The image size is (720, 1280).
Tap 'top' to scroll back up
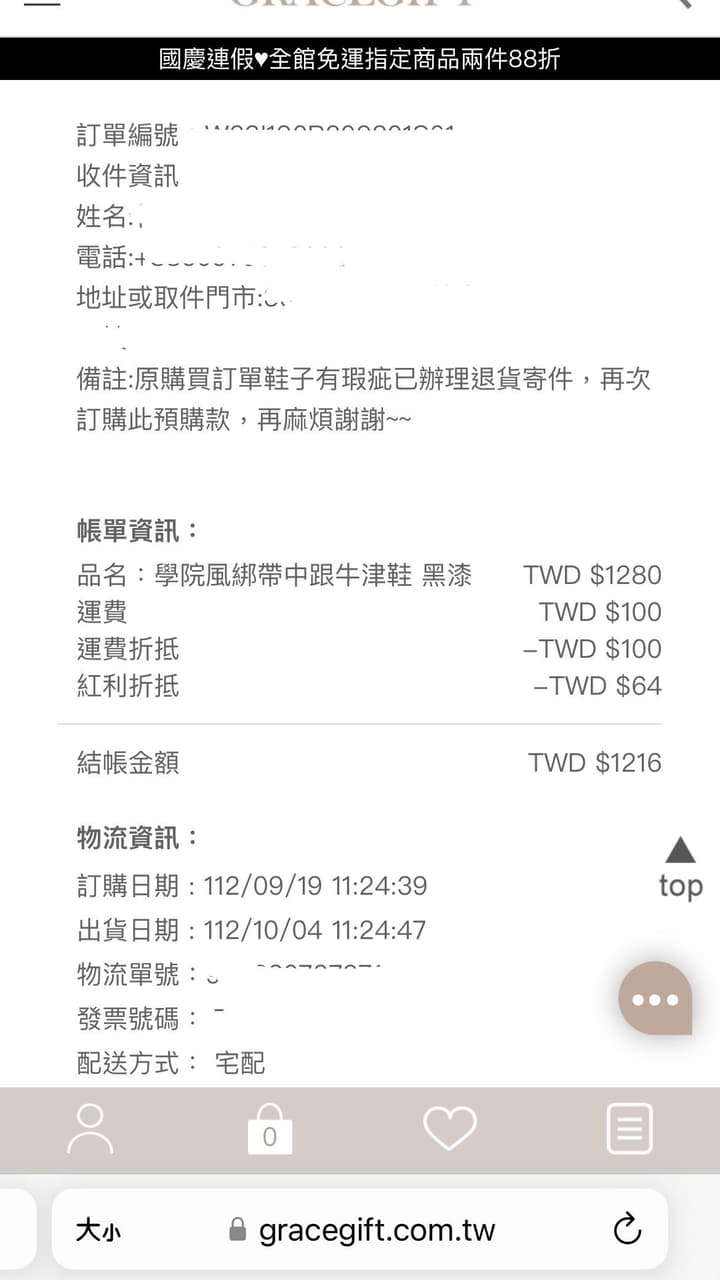click(681, 886)
